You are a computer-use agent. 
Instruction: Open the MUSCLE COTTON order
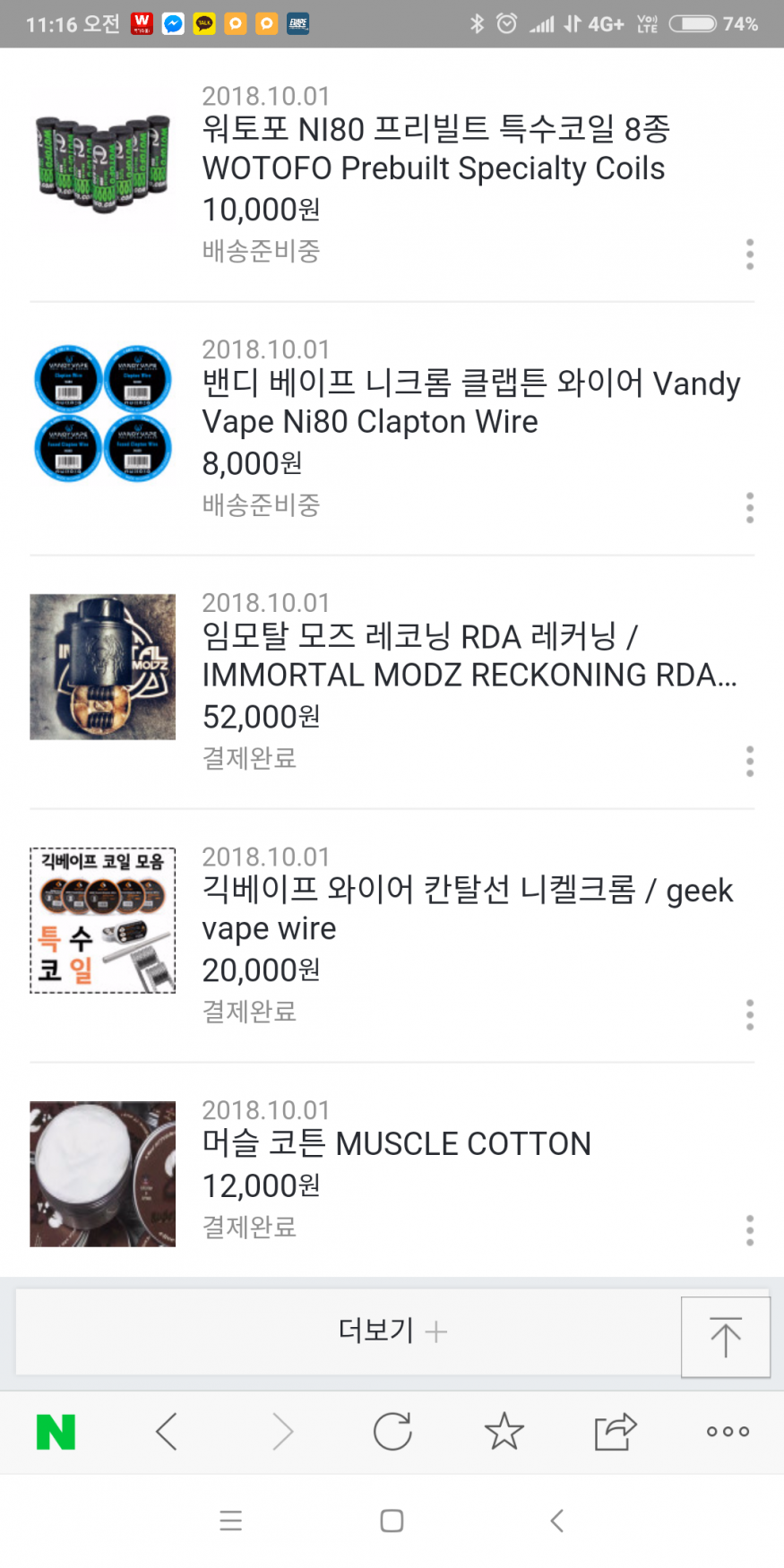tap(396, 1144)
